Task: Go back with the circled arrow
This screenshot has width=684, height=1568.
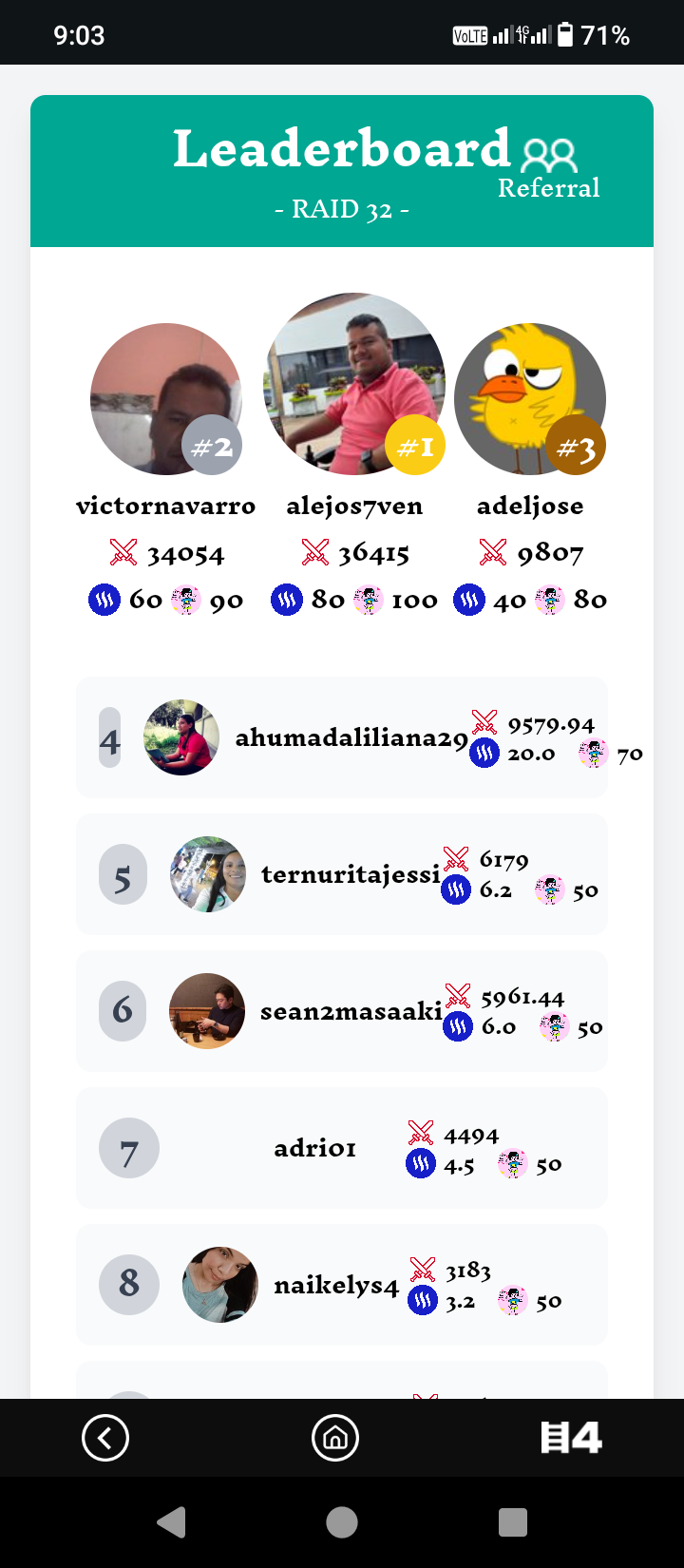Action: tap(104, 1437)
